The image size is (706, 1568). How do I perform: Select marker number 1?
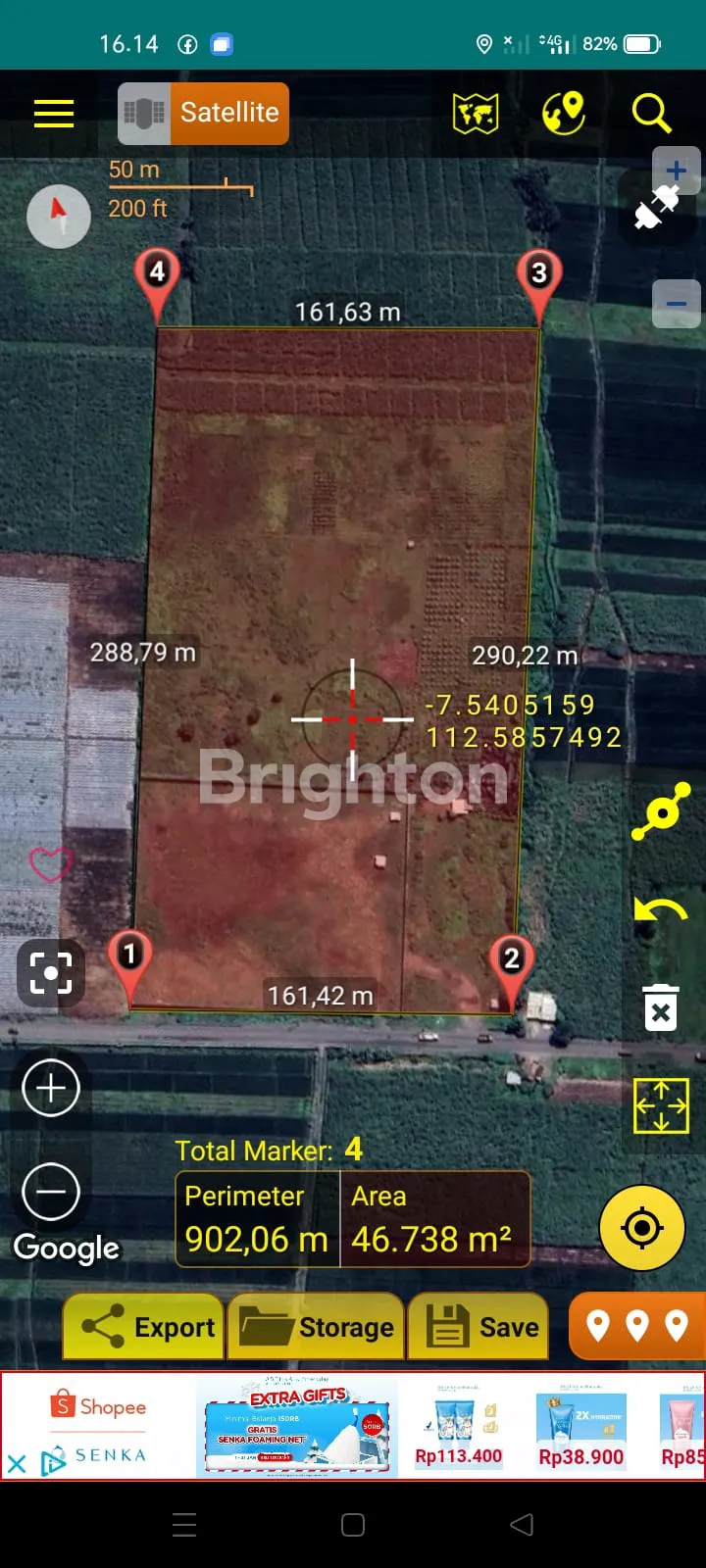click(129, 955)
